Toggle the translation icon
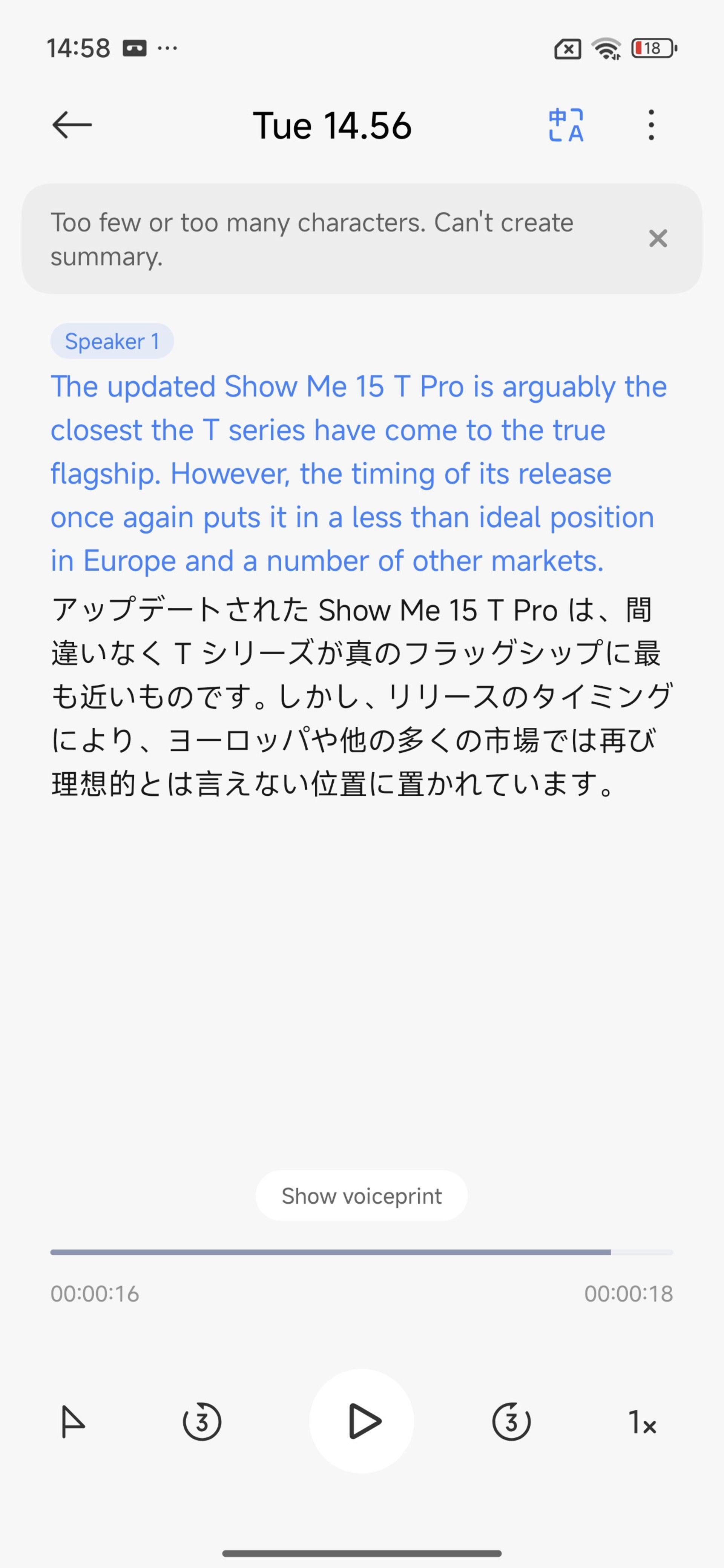Image resolution: width=724 pixels, height=1568 pixels. tap(566, 126)
